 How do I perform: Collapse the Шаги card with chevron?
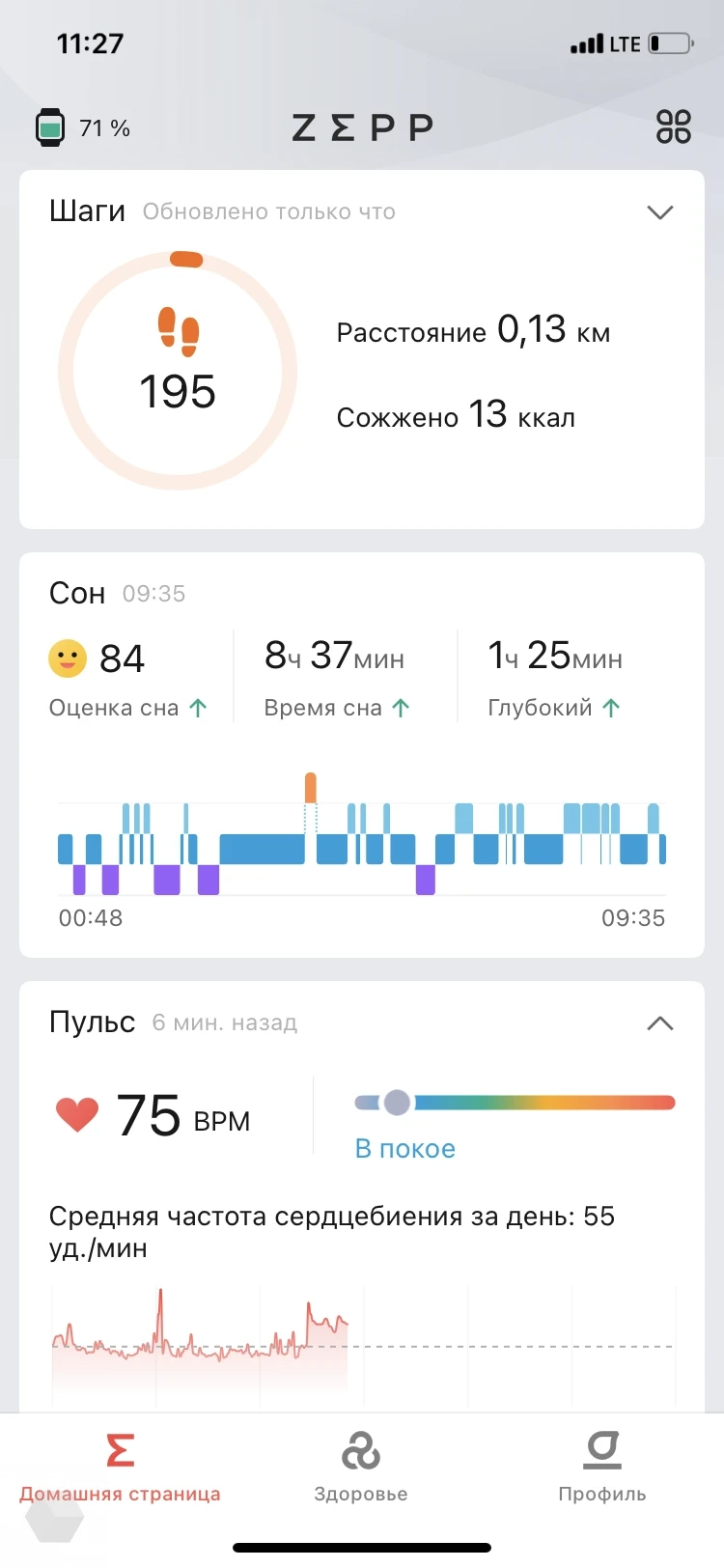coord(659,212)
